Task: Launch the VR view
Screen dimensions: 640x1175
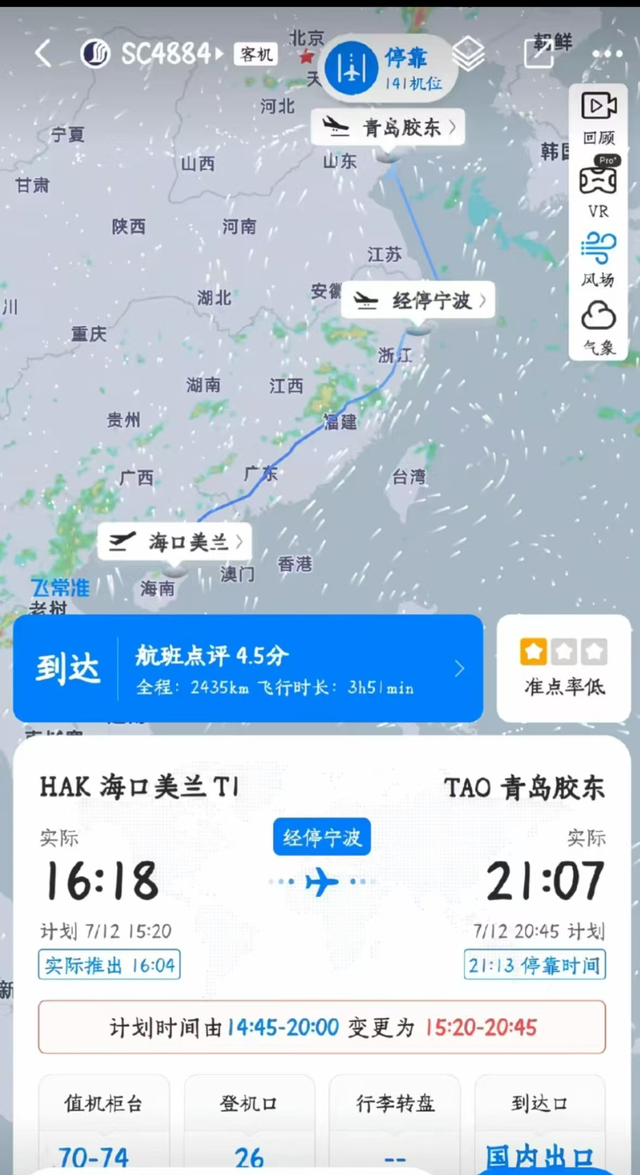Action: pos(599,188)
